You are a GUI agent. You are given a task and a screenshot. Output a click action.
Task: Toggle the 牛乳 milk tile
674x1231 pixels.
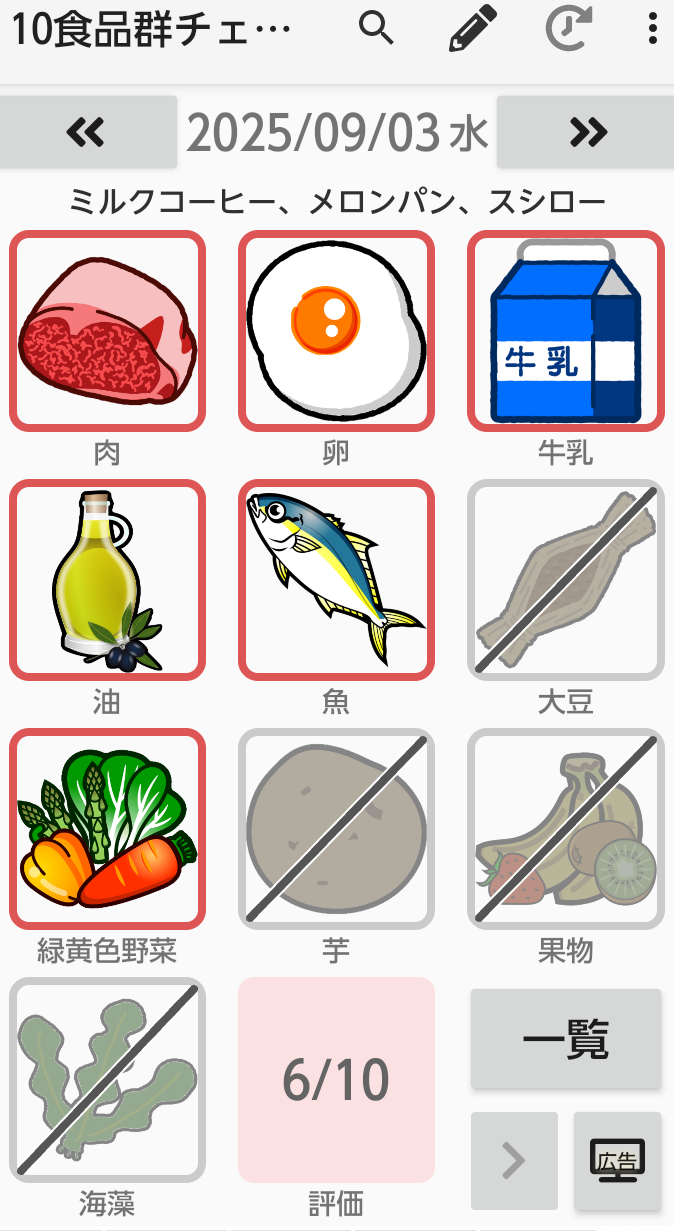coord(566,331)
